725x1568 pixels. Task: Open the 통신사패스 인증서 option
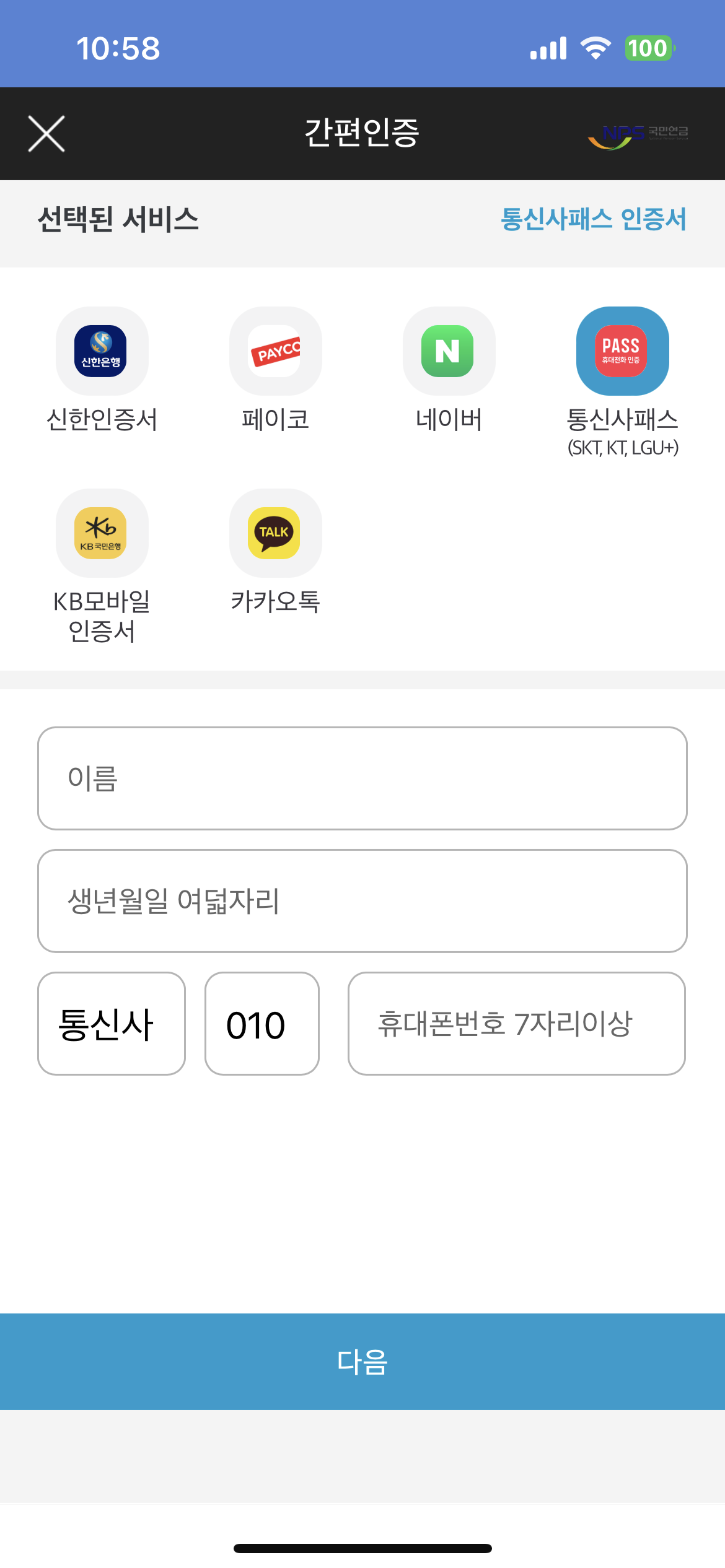click(594, 220)
